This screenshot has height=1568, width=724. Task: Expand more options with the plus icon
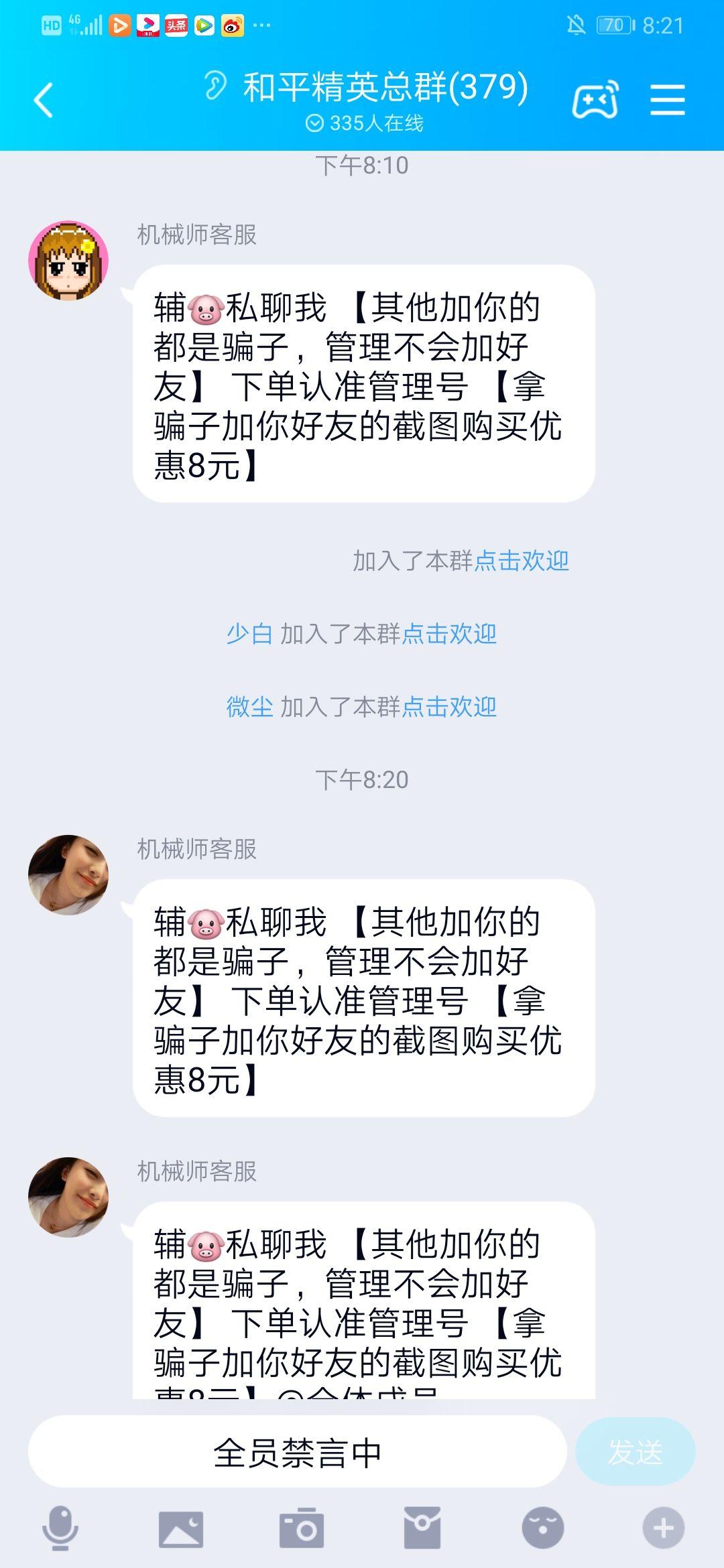(x=664, y=1528)
